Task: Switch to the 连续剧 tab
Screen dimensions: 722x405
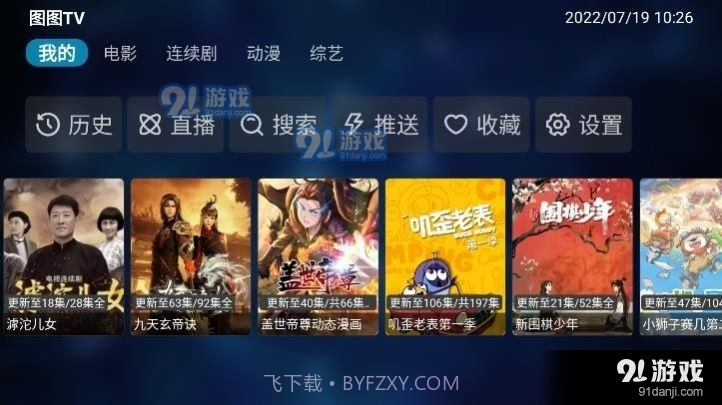Action: (191, 53)
